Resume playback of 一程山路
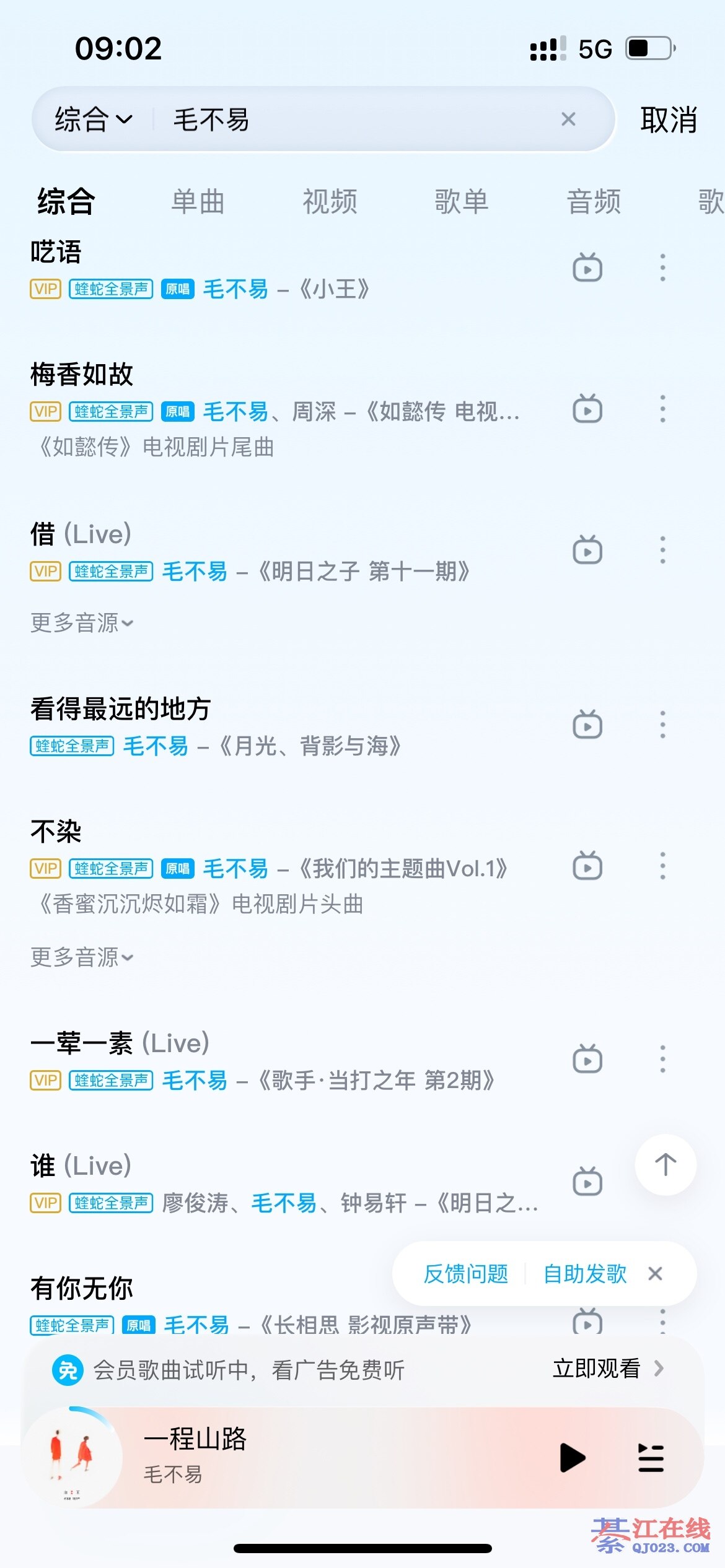725x1568 pixels. (x=572, y=1458)
